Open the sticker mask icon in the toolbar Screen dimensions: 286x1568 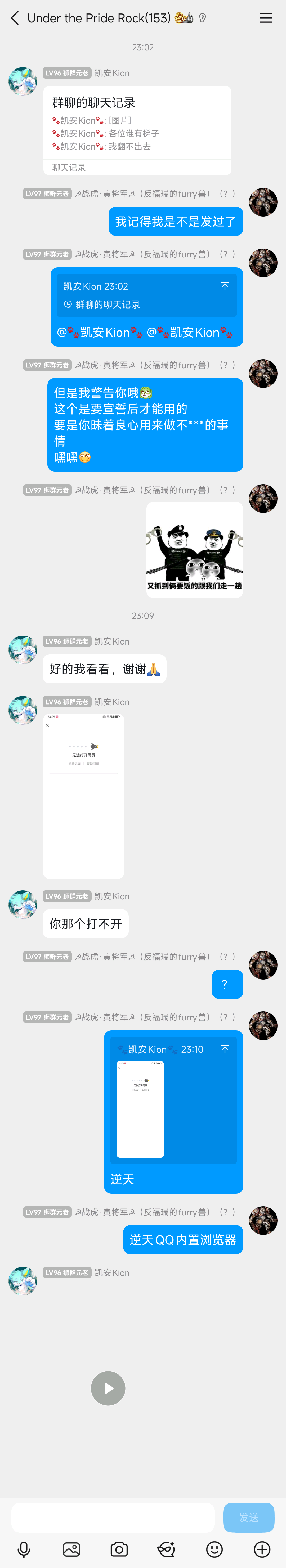click(x=167, y=1550)
